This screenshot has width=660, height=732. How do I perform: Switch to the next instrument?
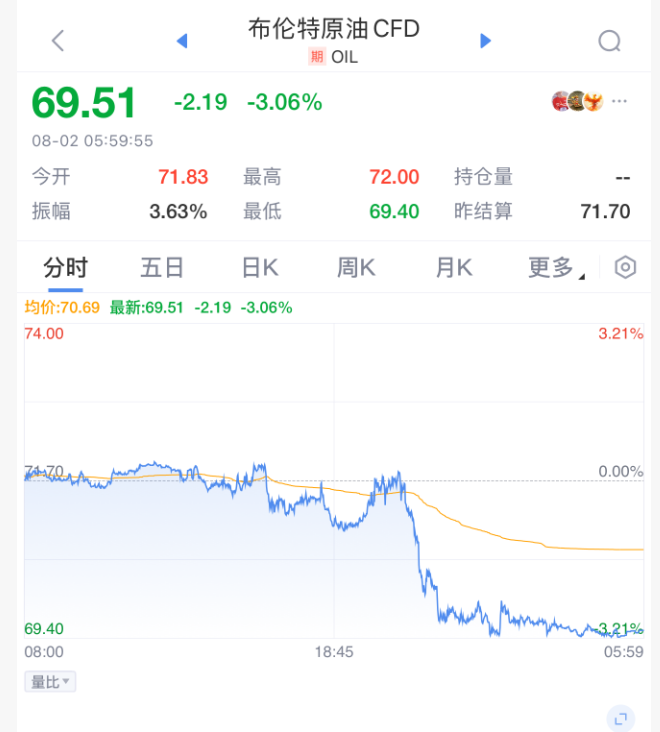point(486,41)
